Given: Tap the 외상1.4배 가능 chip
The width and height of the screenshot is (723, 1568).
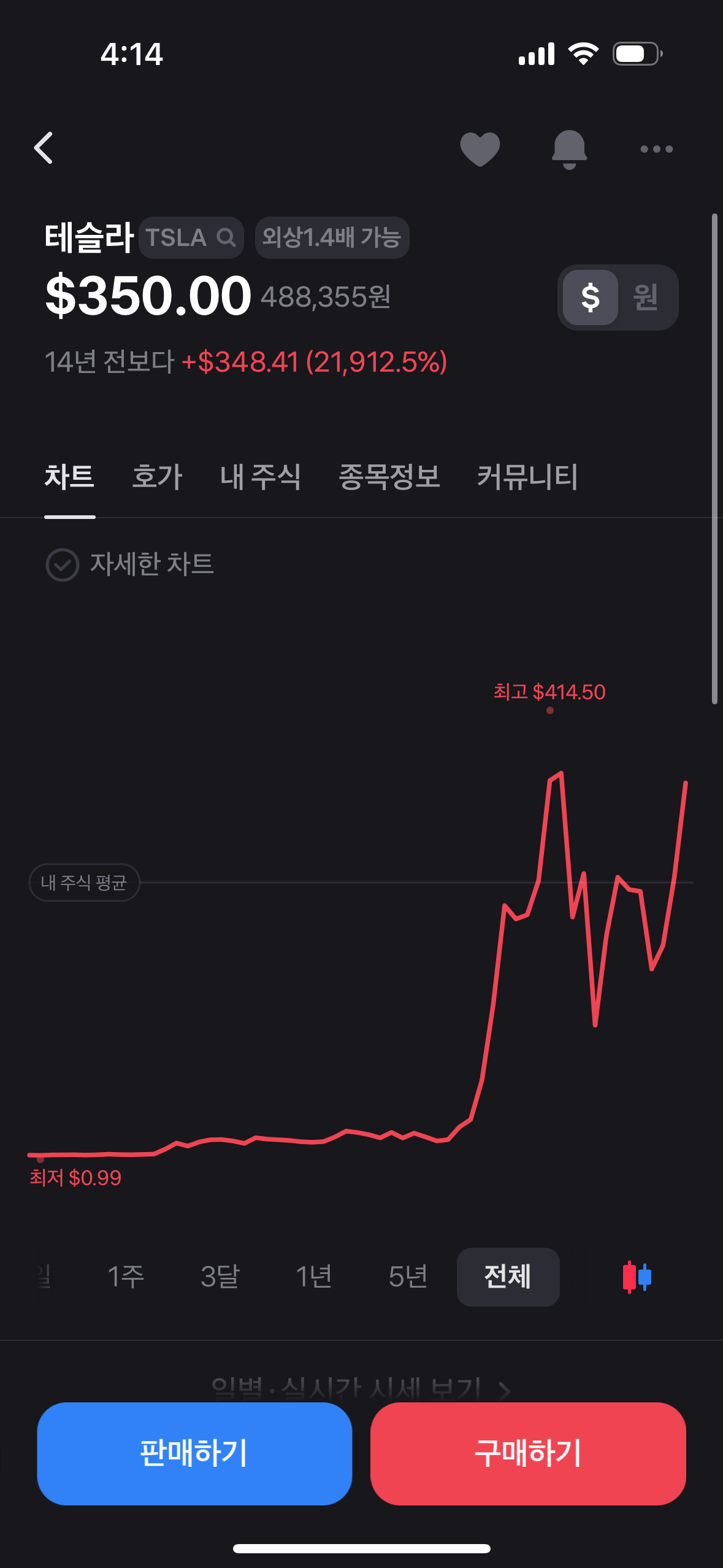Looking at the screenshot, I should 332,237.
